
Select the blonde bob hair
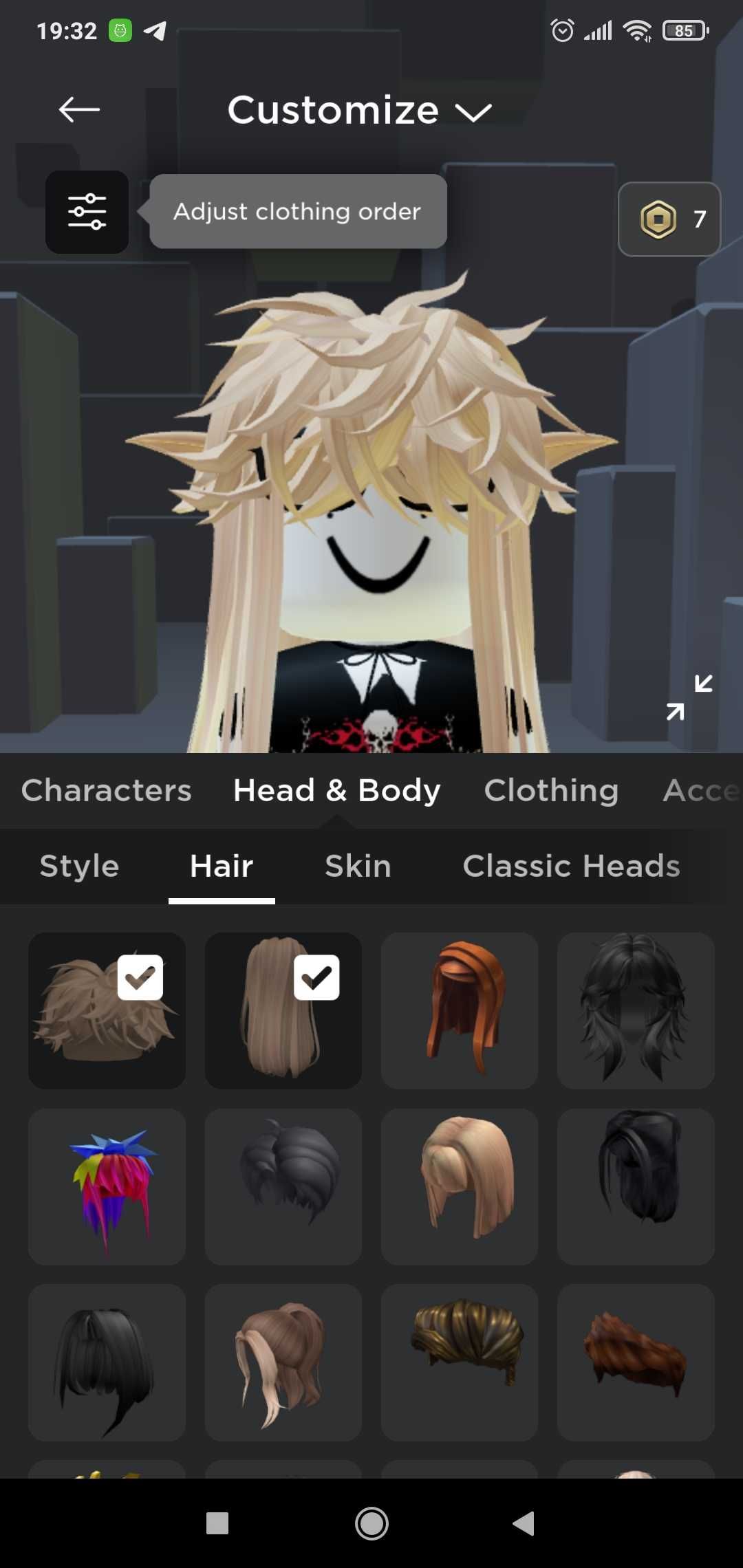point(459,1187)
